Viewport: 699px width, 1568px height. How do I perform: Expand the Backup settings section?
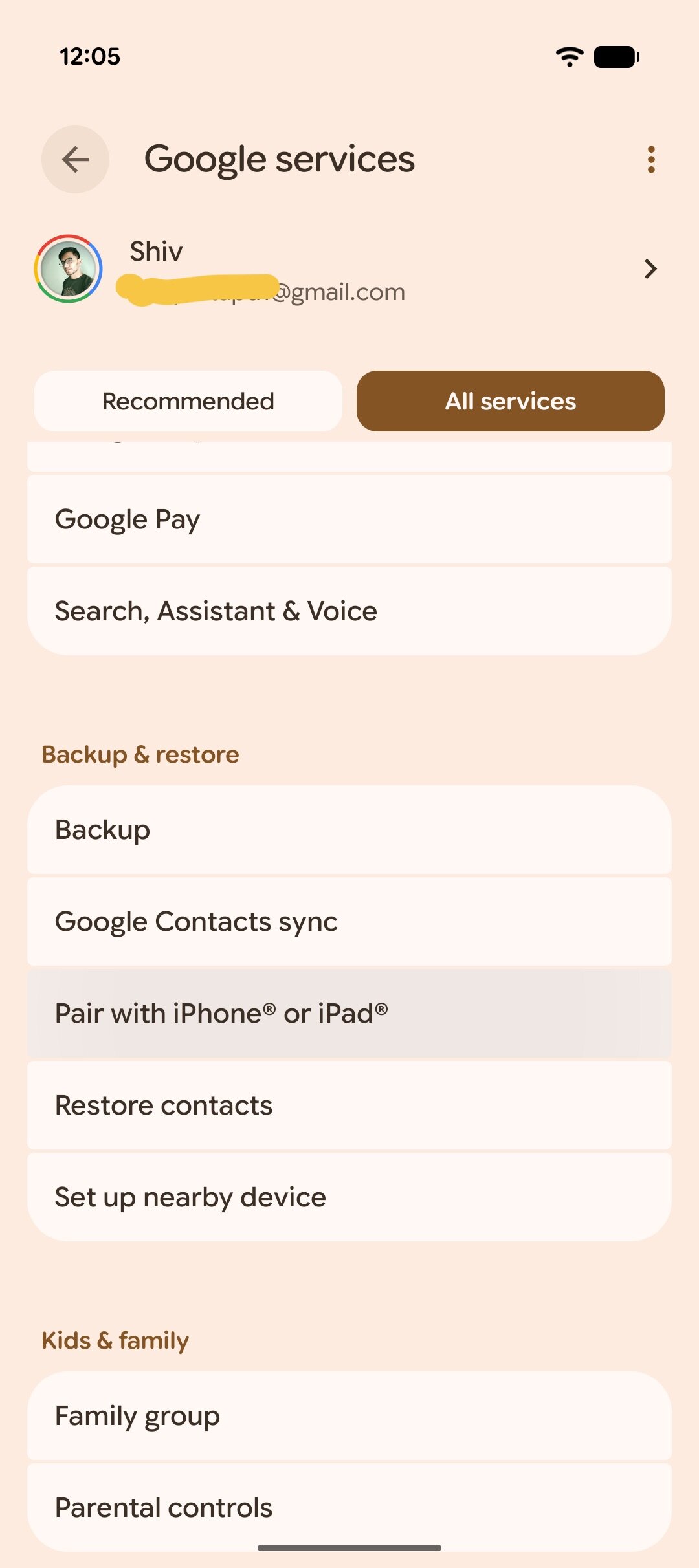tap(349, 829)
